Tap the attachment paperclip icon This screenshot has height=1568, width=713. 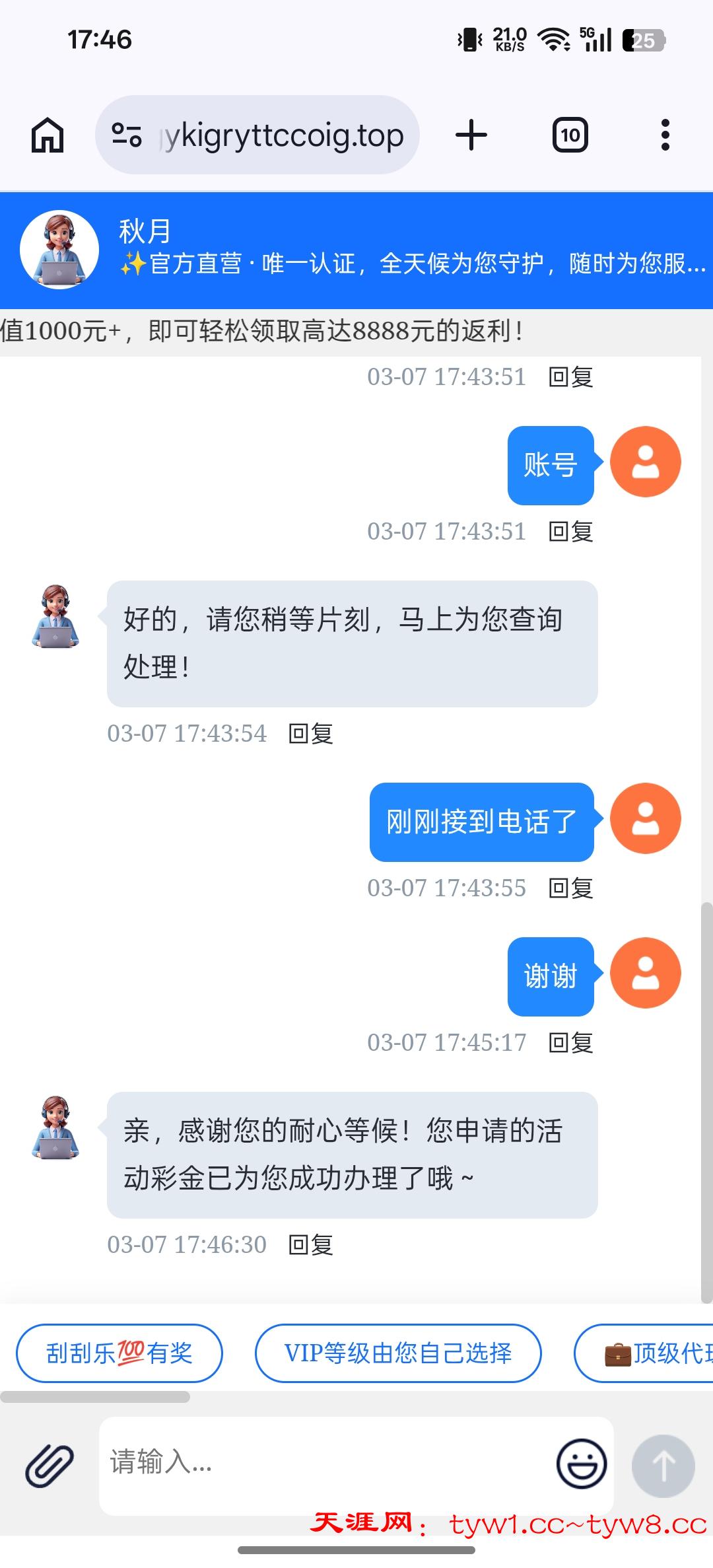tap(50, 1465)
